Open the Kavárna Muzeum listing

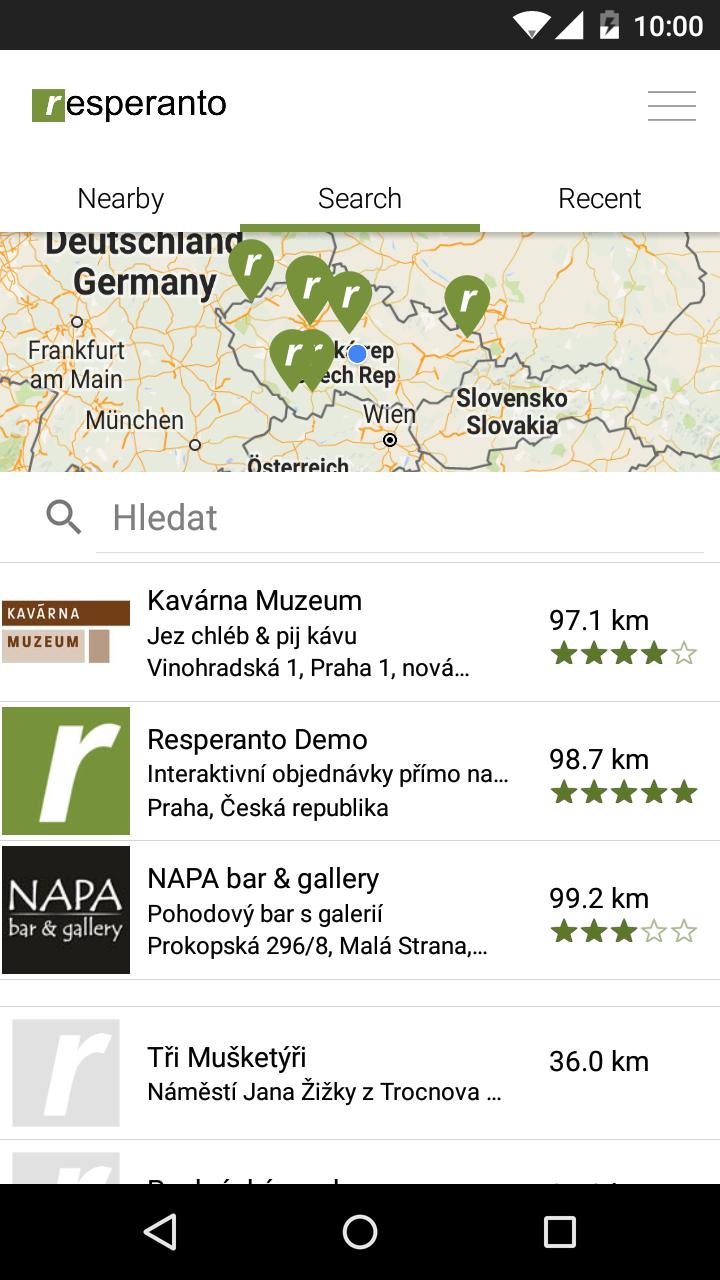330,632
